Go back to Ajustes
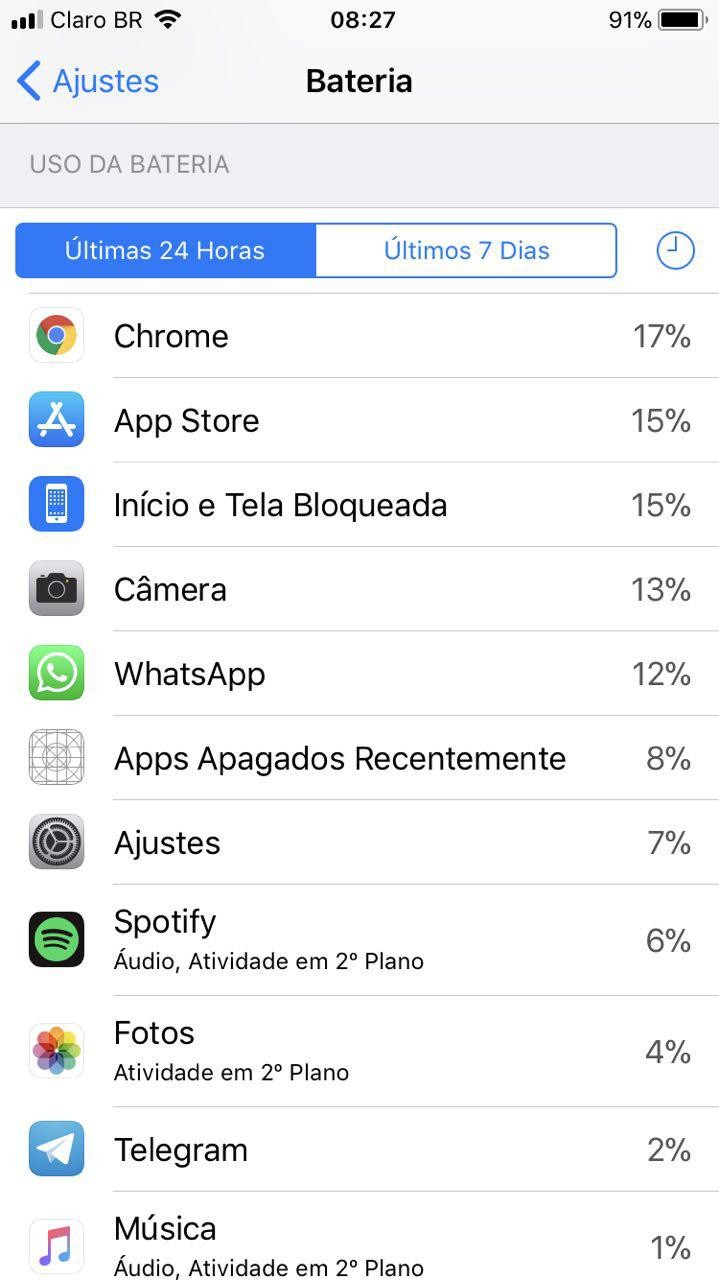The image size is (719, 1280). [88, 81]
